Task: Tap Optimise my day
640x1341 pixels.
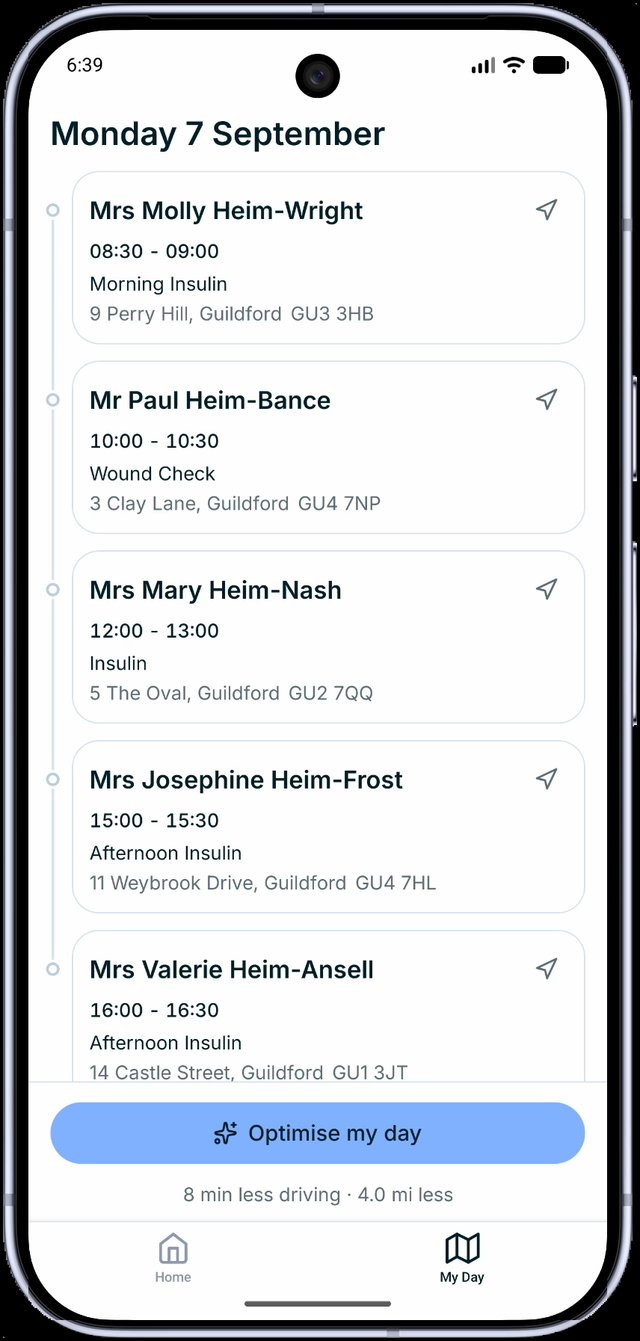Action: (318, 1133)
